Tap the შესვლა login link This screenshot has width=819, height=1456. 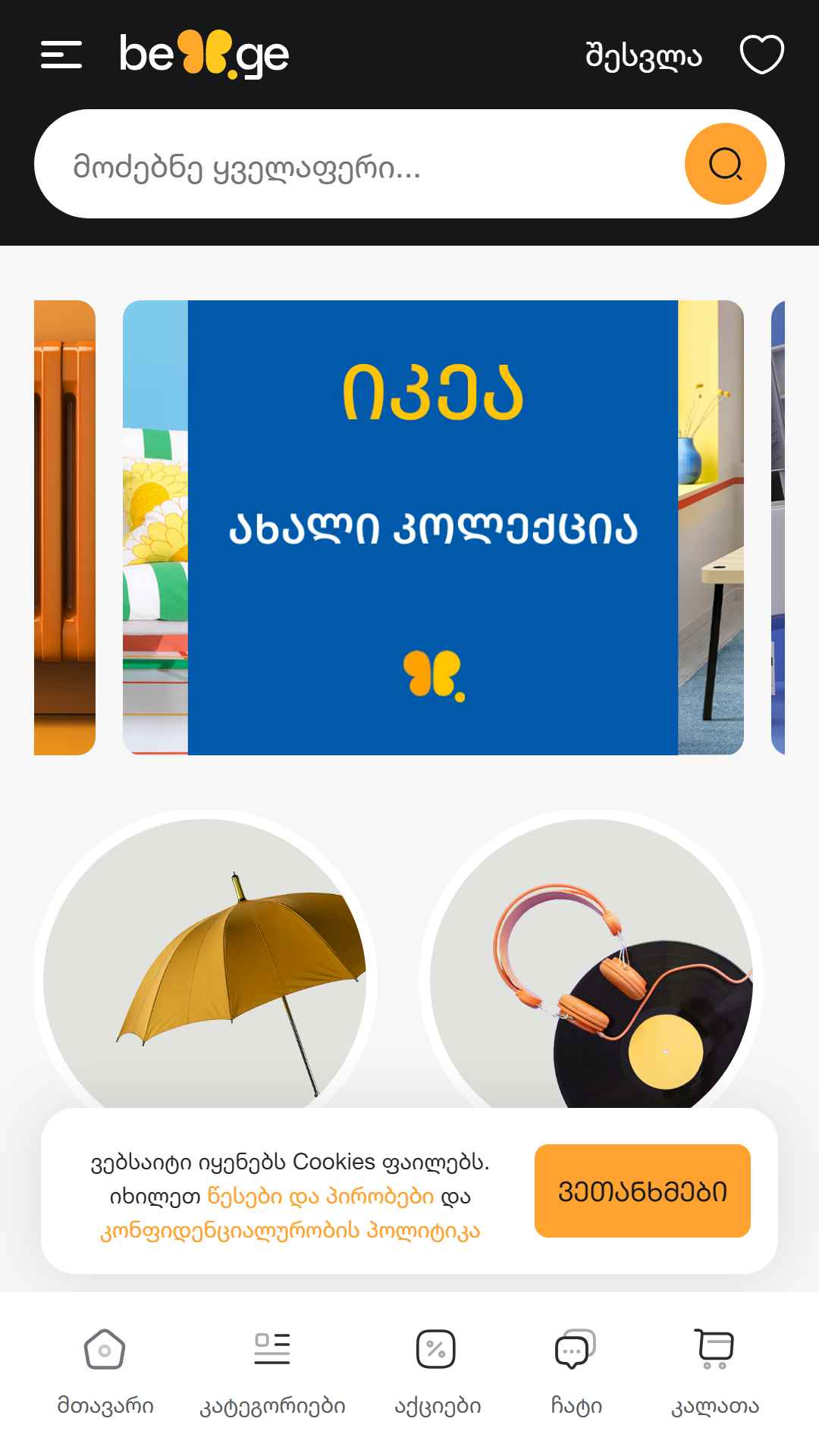(x=643, y=55)
